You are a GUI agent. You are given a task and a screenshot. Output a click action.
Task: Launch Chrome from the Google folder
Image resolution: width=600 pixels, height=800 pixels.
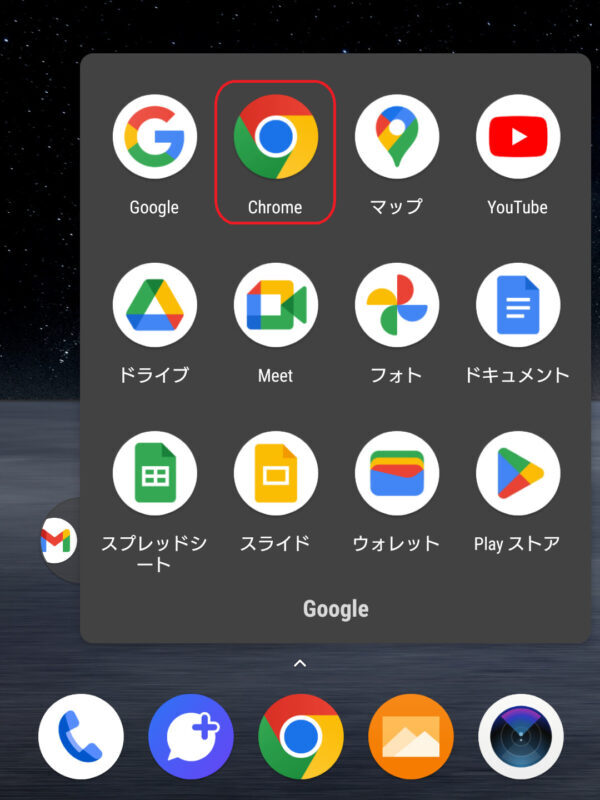click(x=275, y=137)
